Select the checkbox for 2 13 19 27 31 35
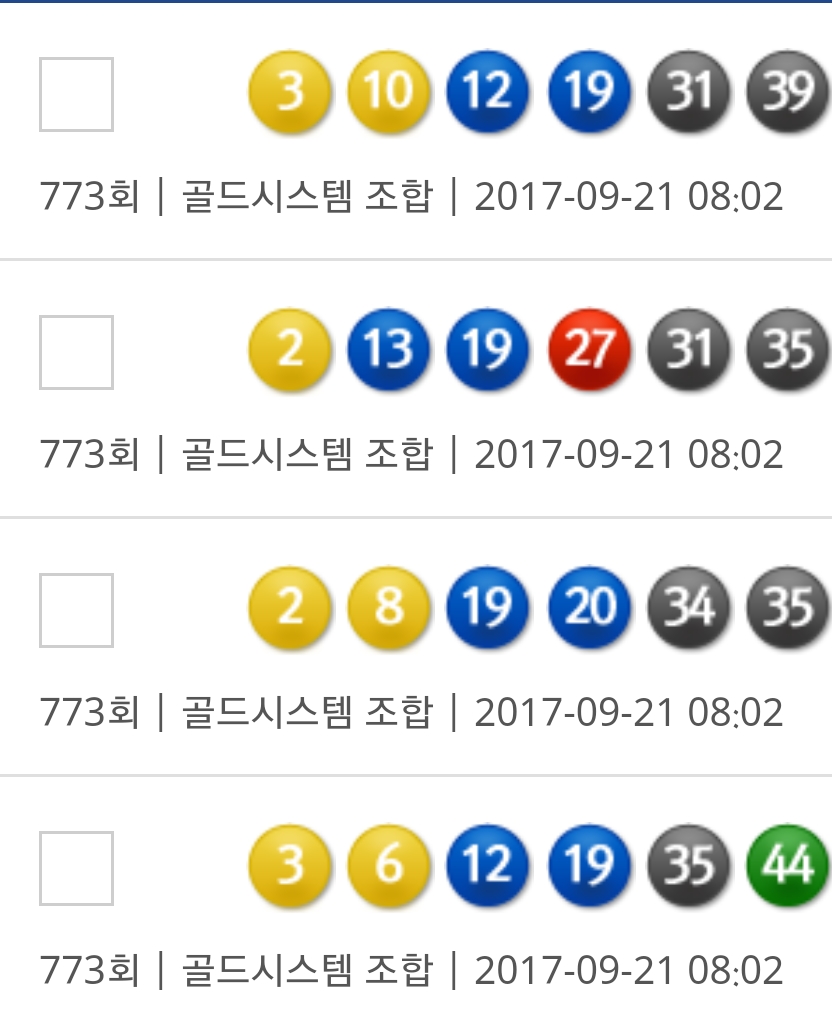832x1022 pixels. 76,352
